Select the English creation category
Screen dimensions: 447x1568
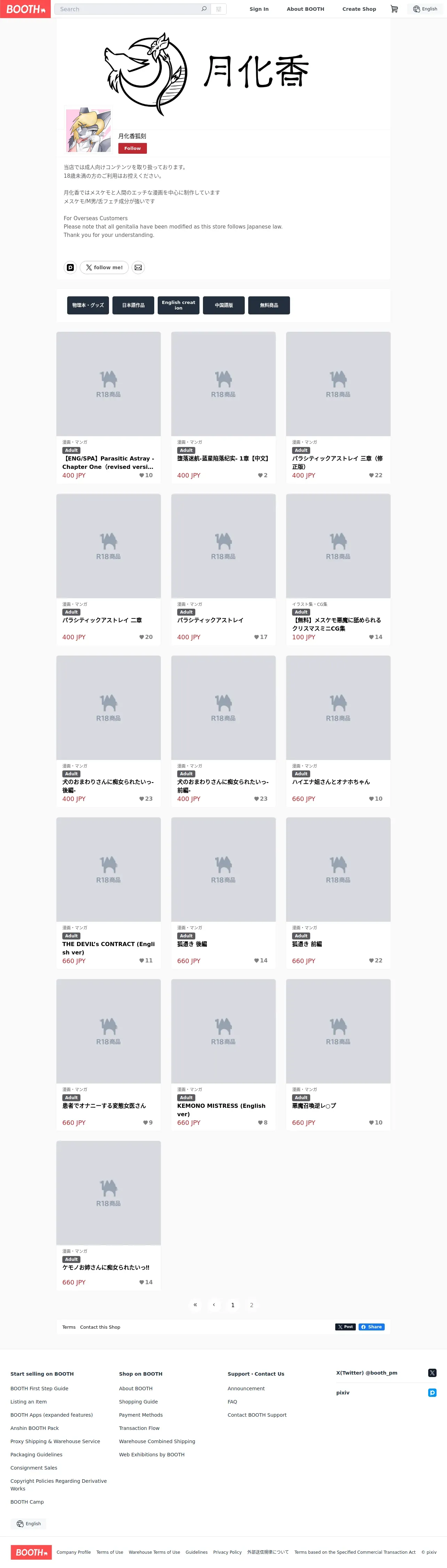point(179,305)
